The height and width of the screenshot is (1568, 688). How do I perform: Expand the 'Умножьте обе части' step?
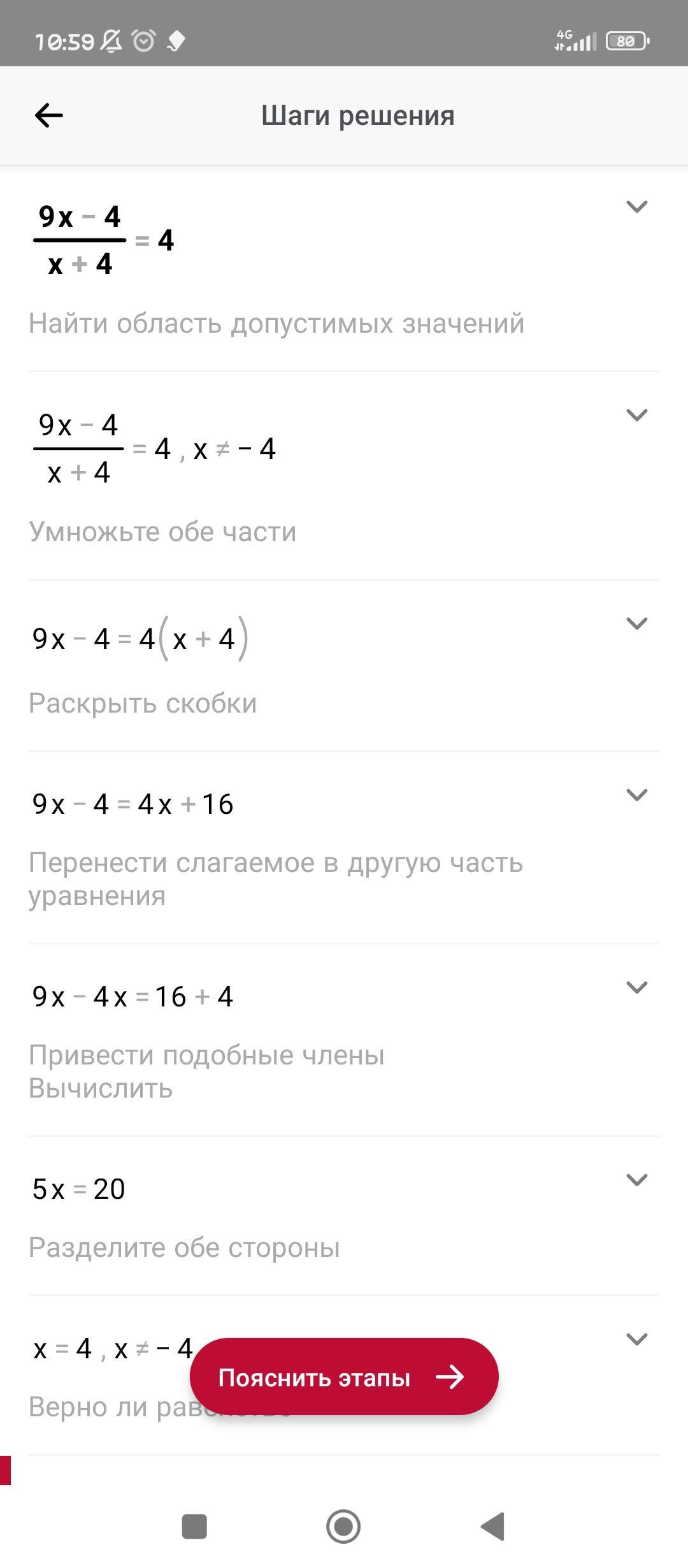pos(637,415)
